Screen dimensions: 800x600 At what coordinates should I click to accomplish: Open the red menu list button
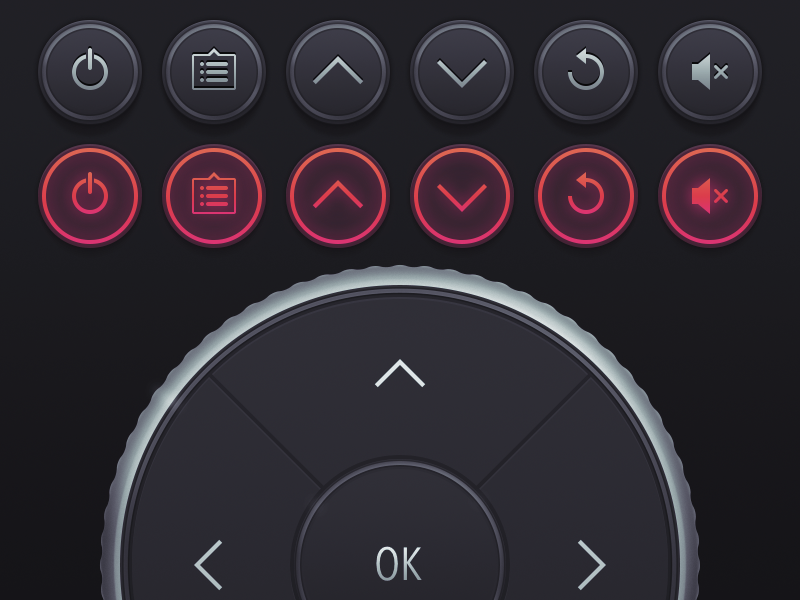[214, 195]
